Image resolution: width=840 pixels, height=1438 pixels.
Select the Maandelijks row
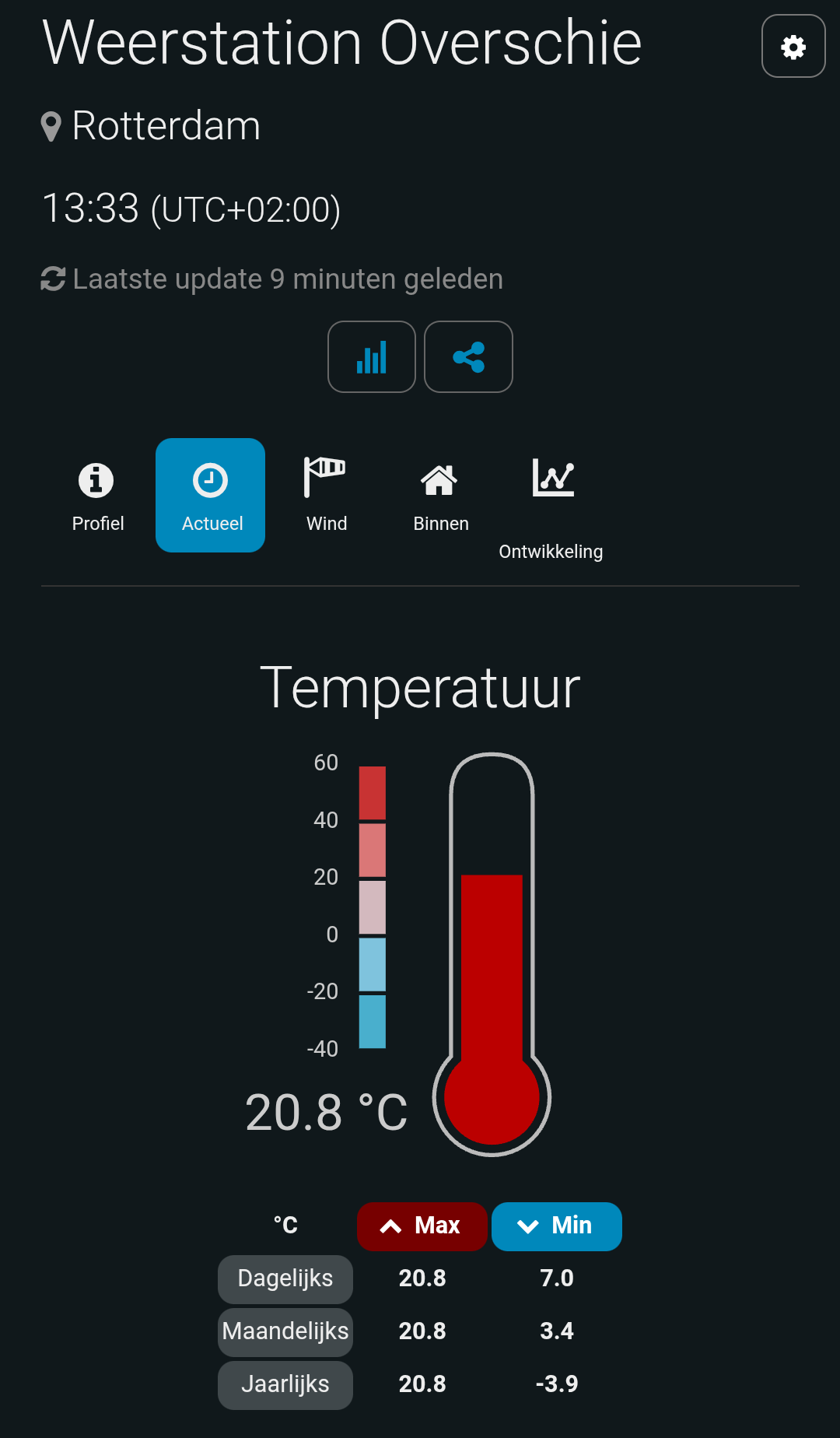pyautogui.click(x=285, y=1331)
